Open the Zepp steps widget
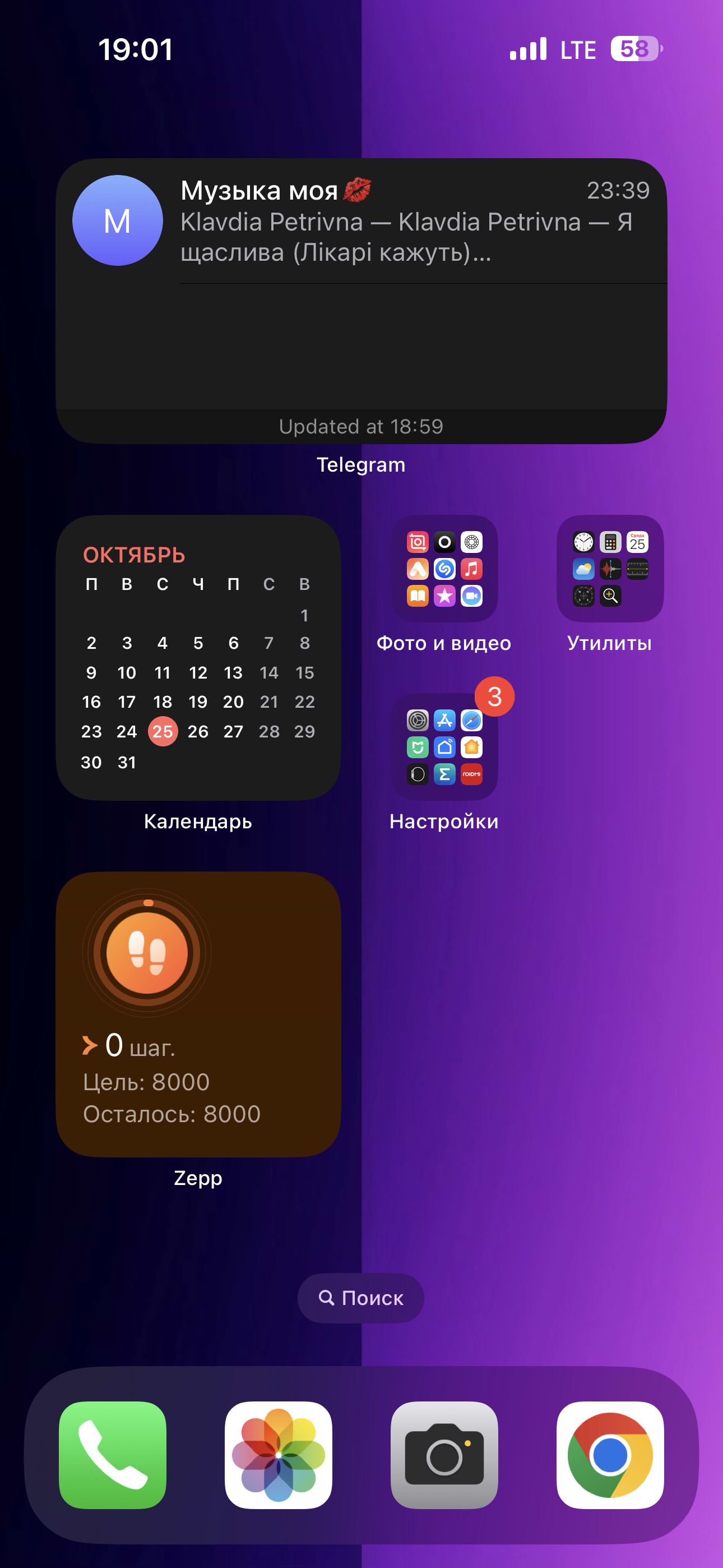The width and height of the screenshot is (723, 1568). pyautogui.click(x=198, y=1014)
